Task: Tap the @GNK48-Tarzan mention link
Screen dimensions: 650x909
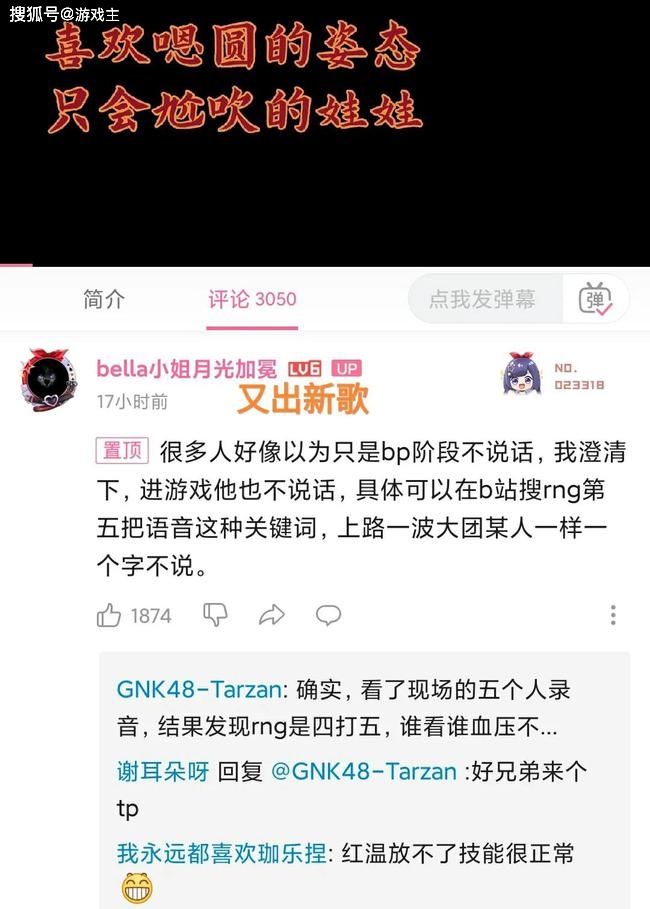Action: (x=362, y=771)
